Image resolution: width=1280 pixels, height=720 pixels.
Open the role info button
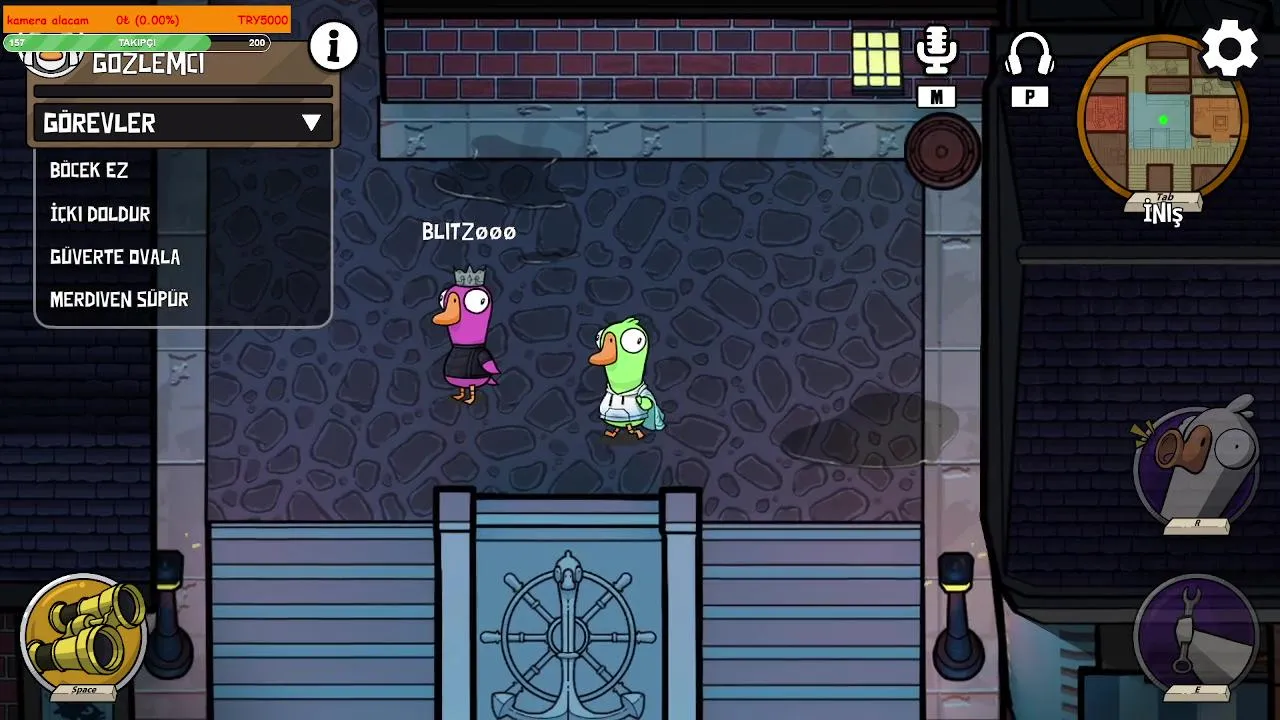coord(333,46)
